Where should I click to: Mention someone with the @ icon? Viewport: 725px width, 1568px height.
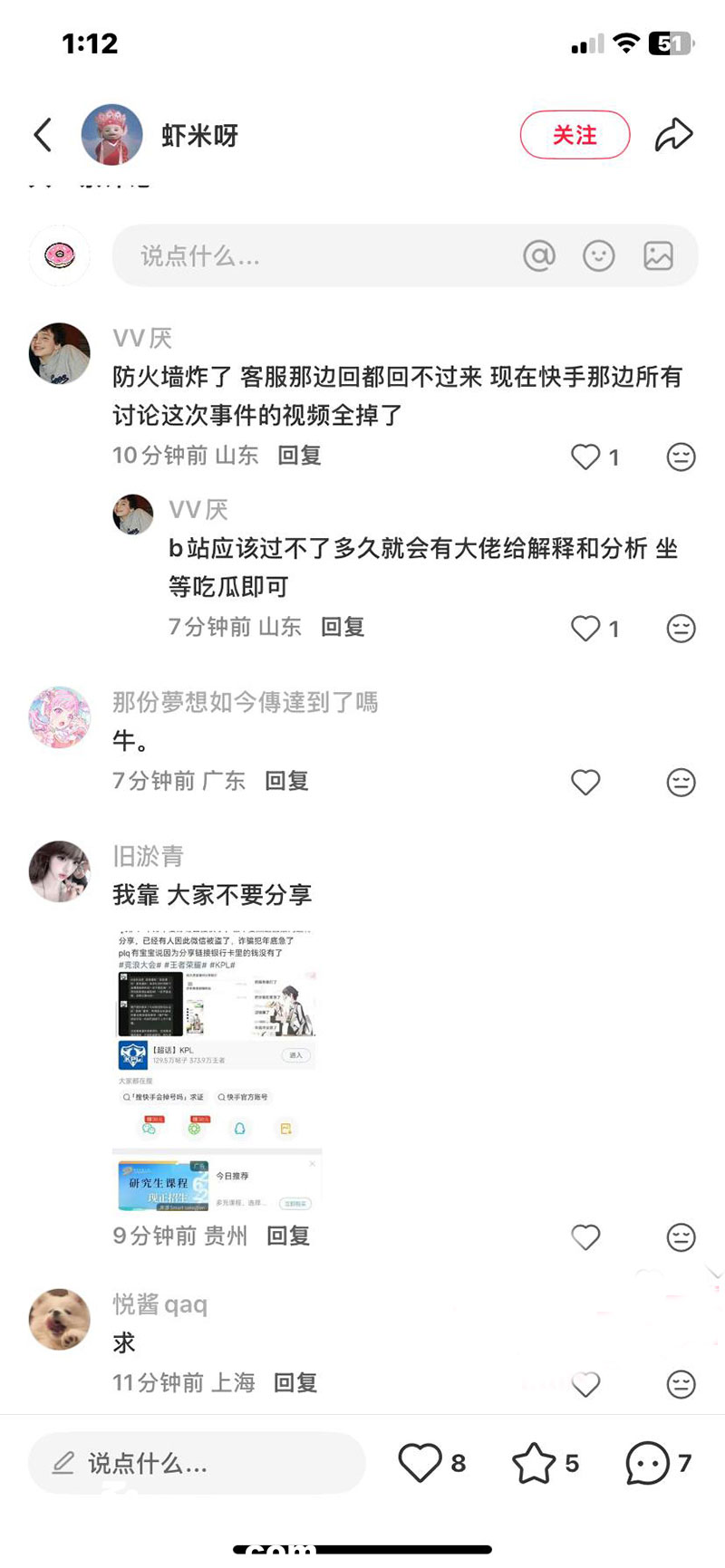pyautogui.click(x=539, y=256)
